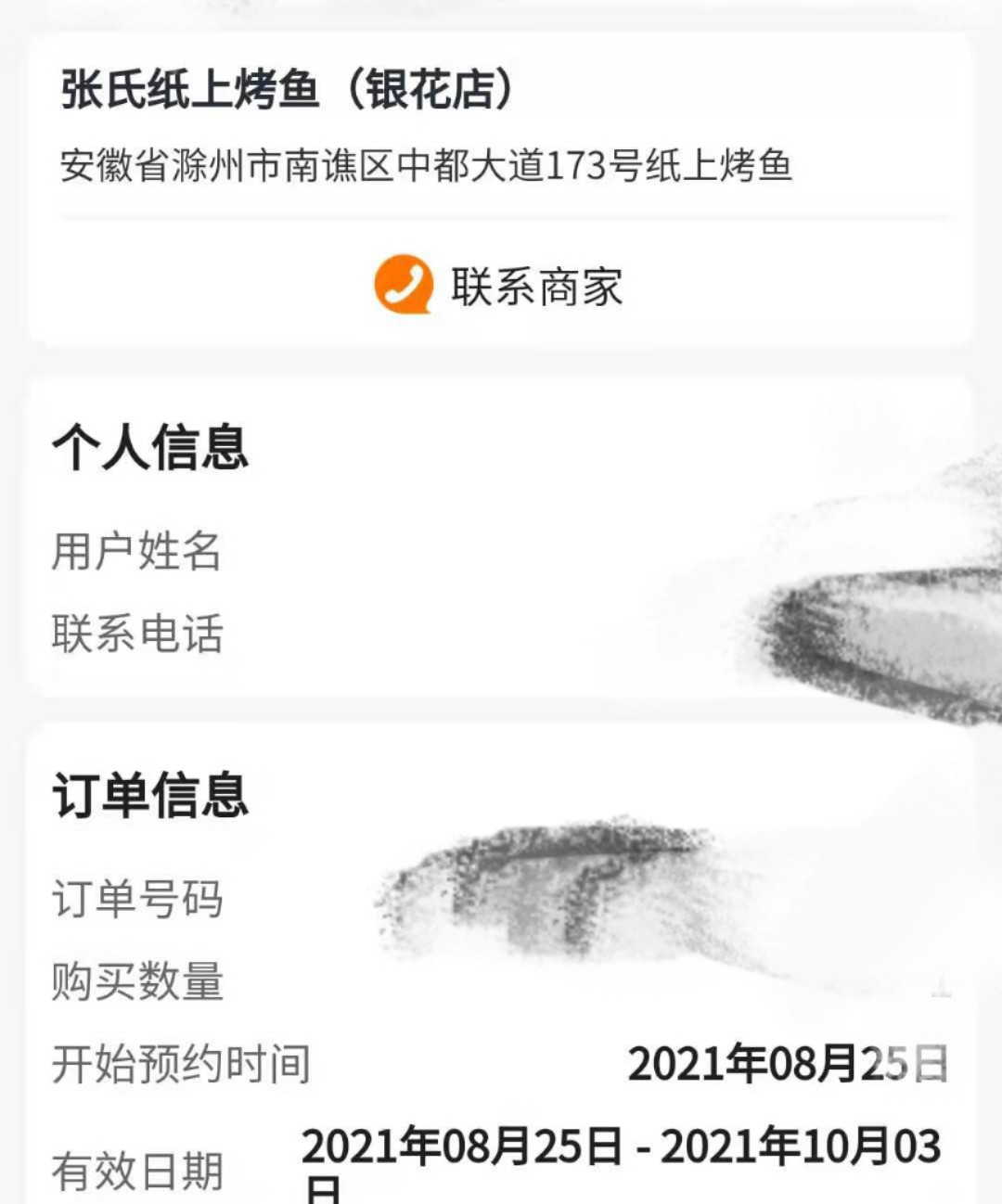This screenshot has width=1002, height=1204.
Task: Tap 联系商家 to call the merchant
Action: coord(499,286)
